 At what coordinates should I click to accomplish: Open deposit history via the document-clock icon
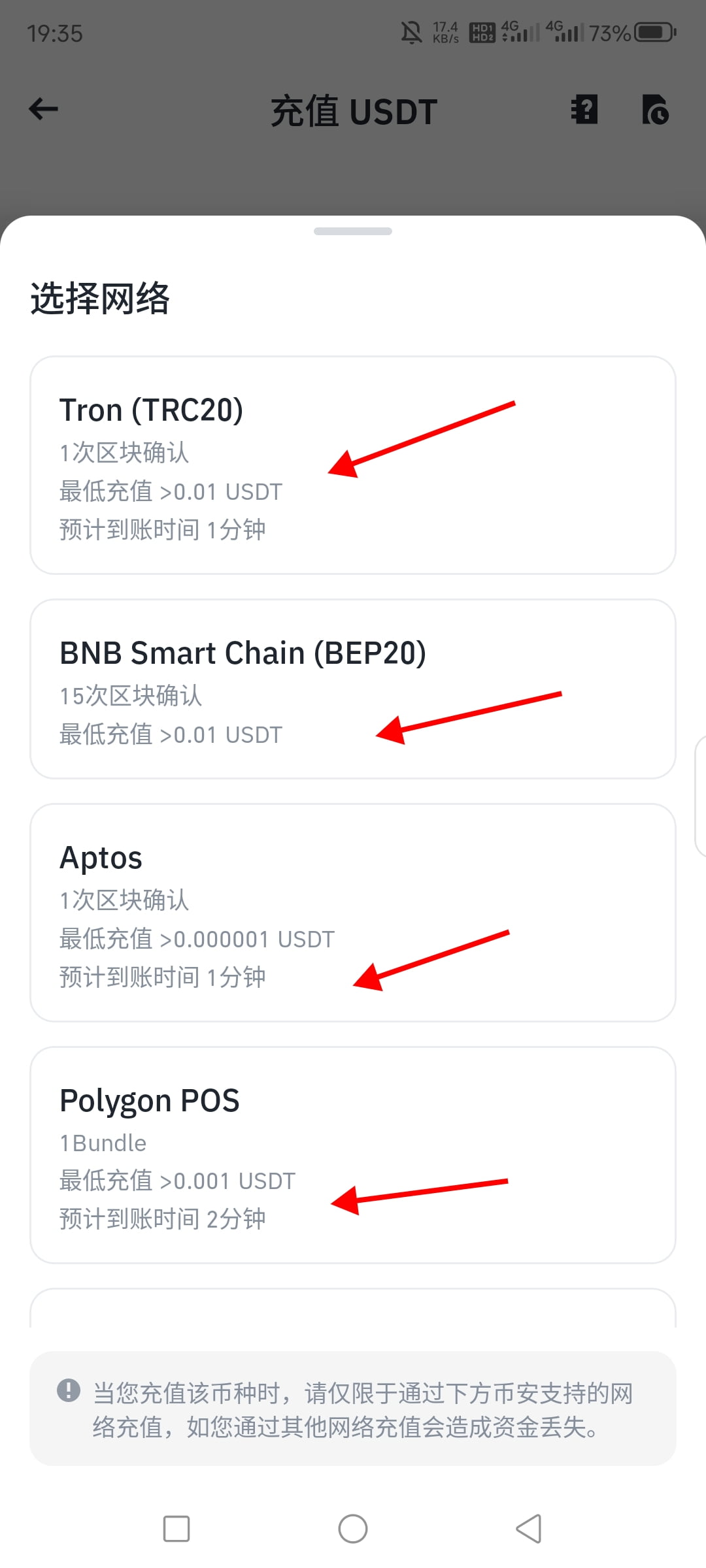click(656, 110)
